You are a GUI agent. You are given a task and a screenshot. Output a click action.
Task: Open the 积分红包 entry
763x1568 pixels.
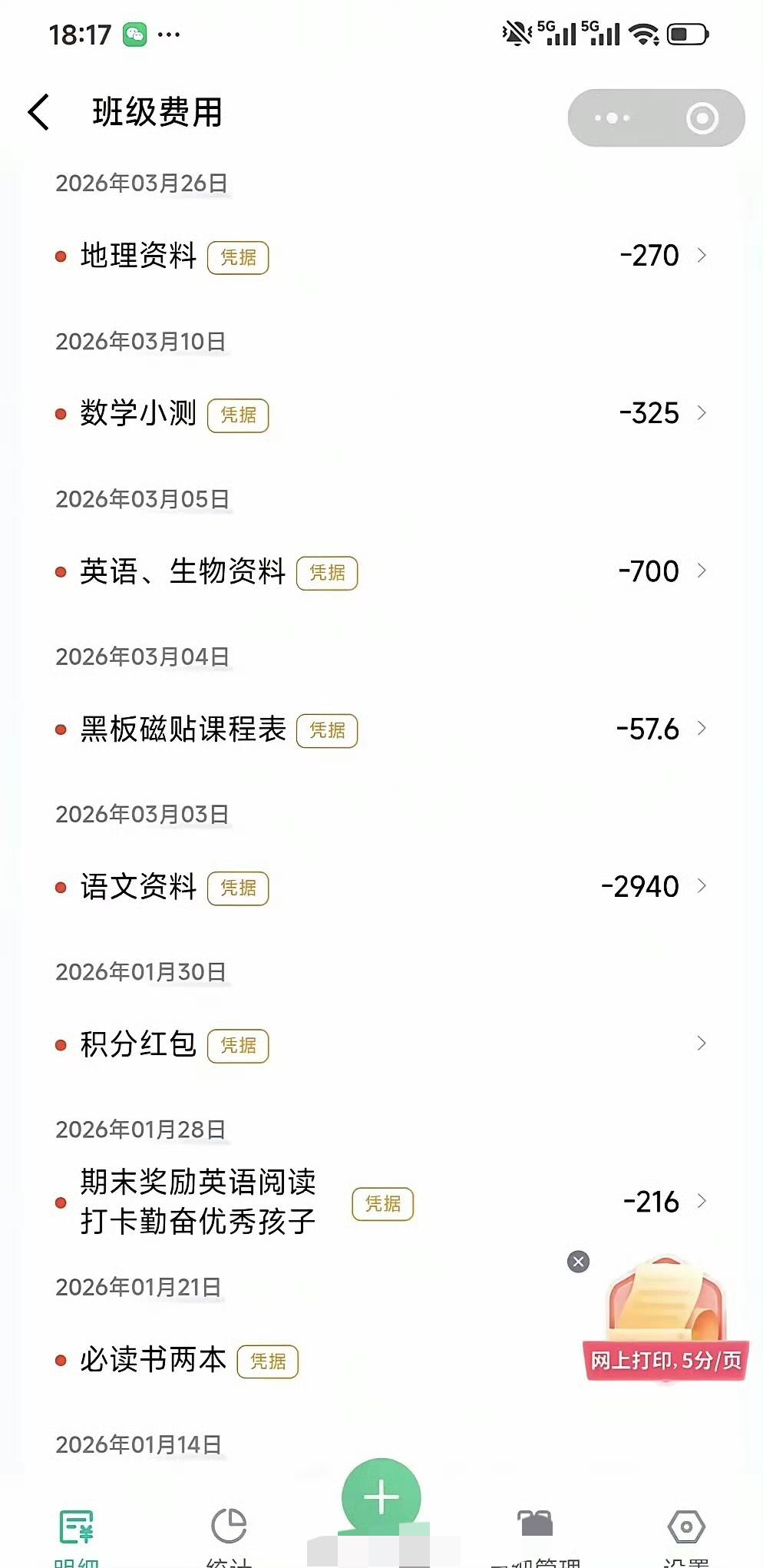click(381, 1044)
